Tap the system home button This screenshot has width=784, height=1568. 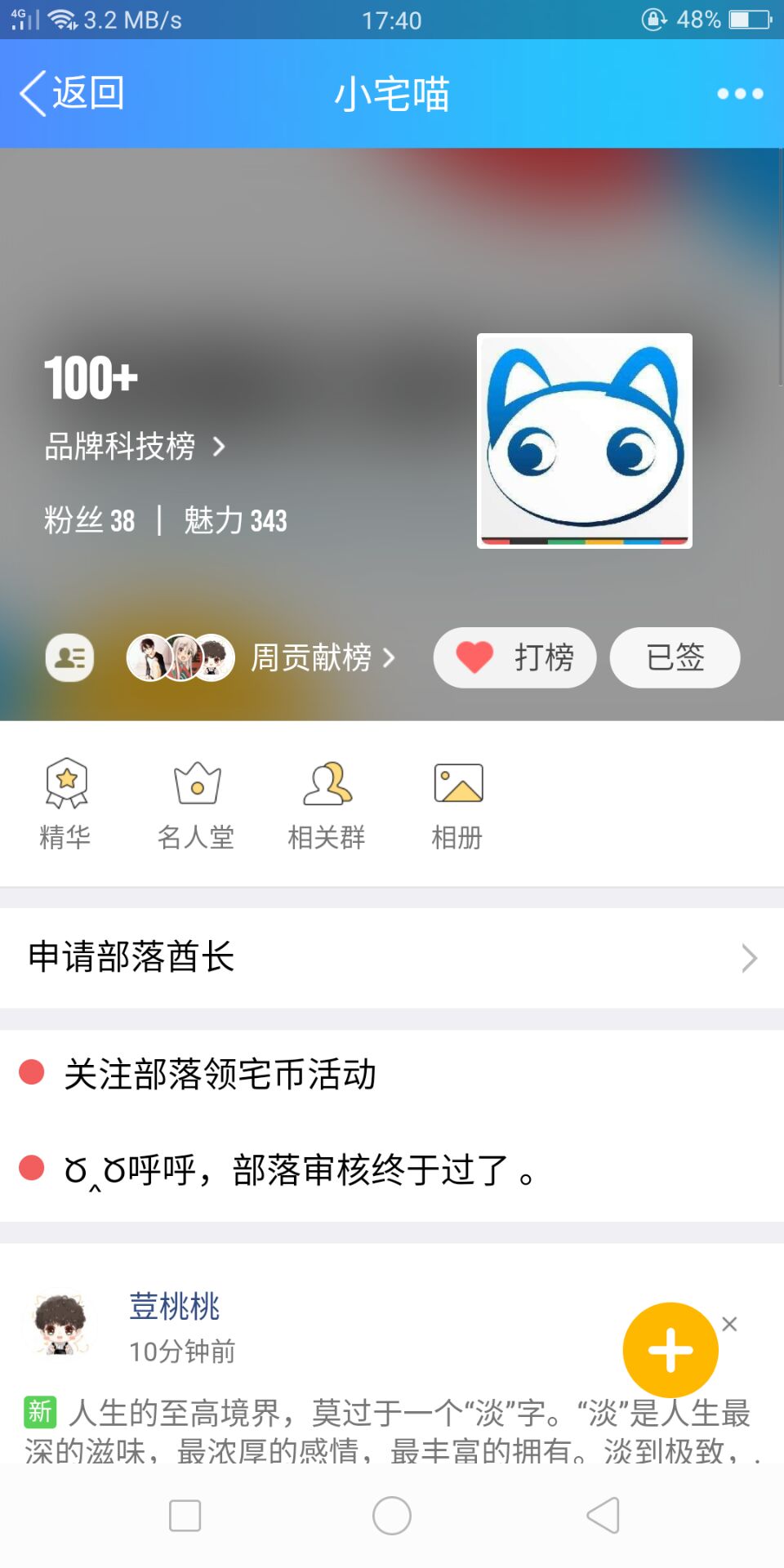click(392, 1516)
